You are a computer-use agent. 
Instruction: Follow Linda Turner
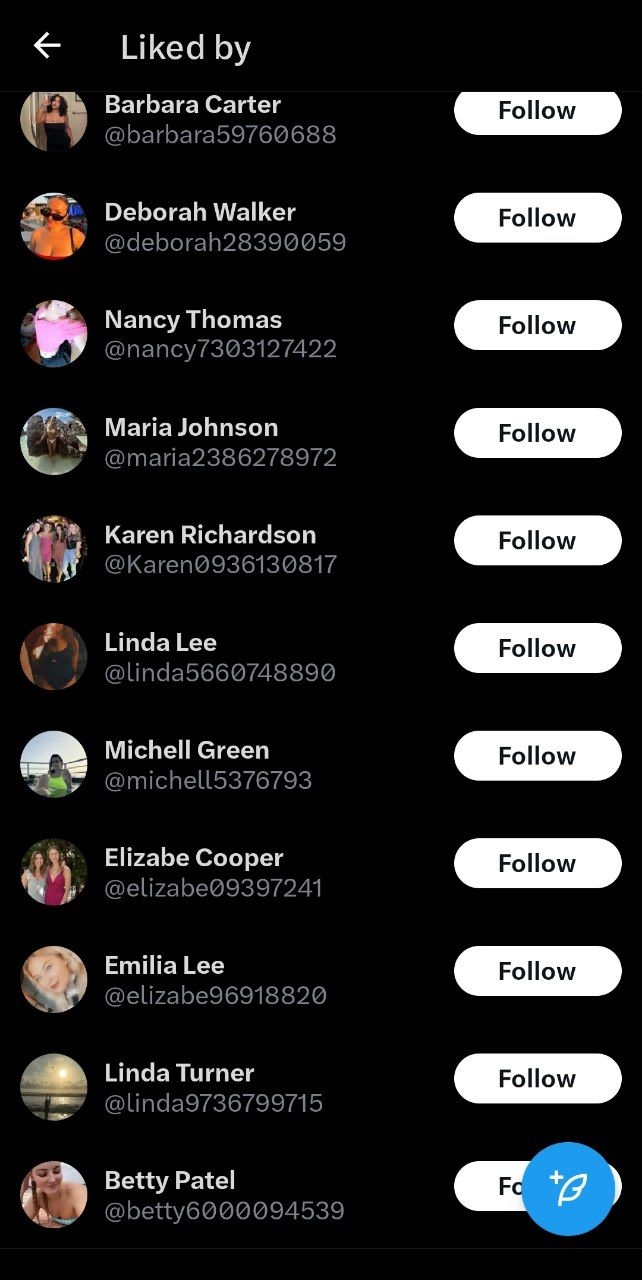point(537,1078)
